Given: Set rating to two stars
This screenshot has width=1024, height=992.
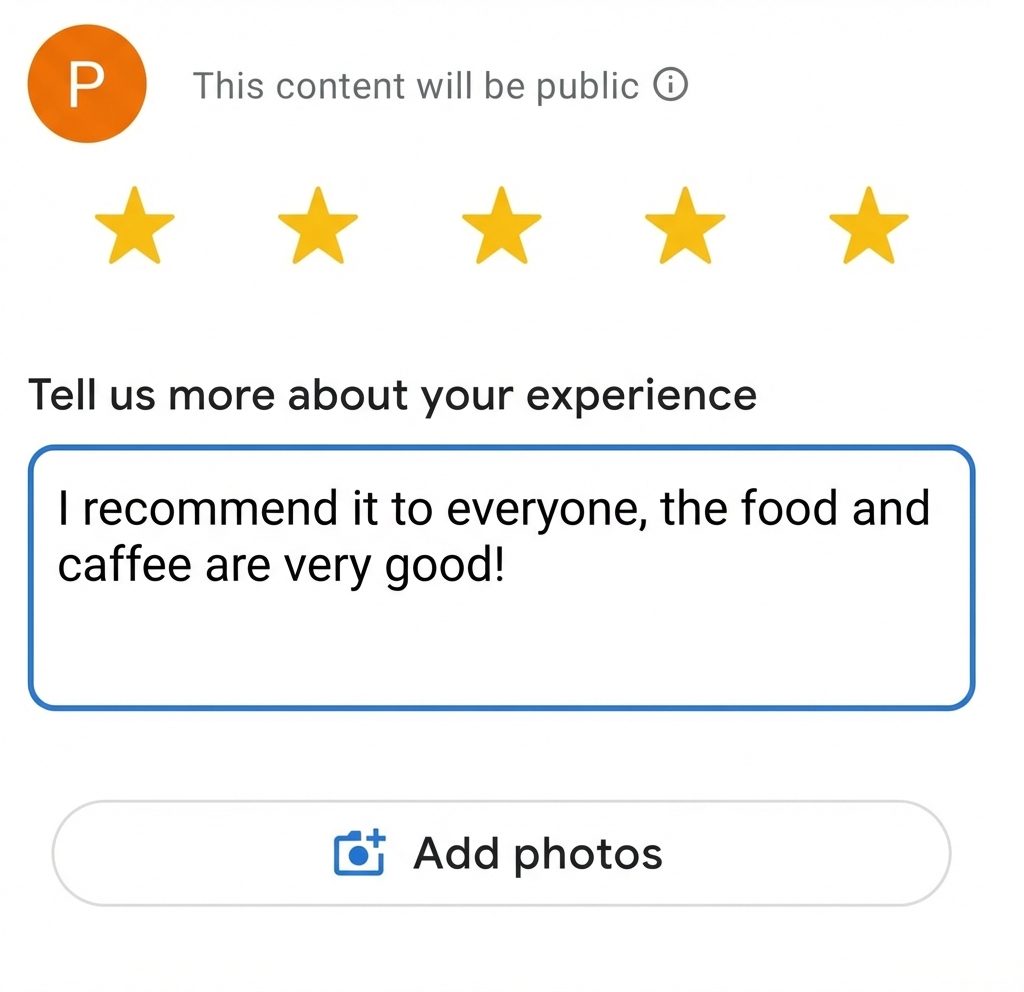Looking at the screenshot, I should [x=317, y=225].
